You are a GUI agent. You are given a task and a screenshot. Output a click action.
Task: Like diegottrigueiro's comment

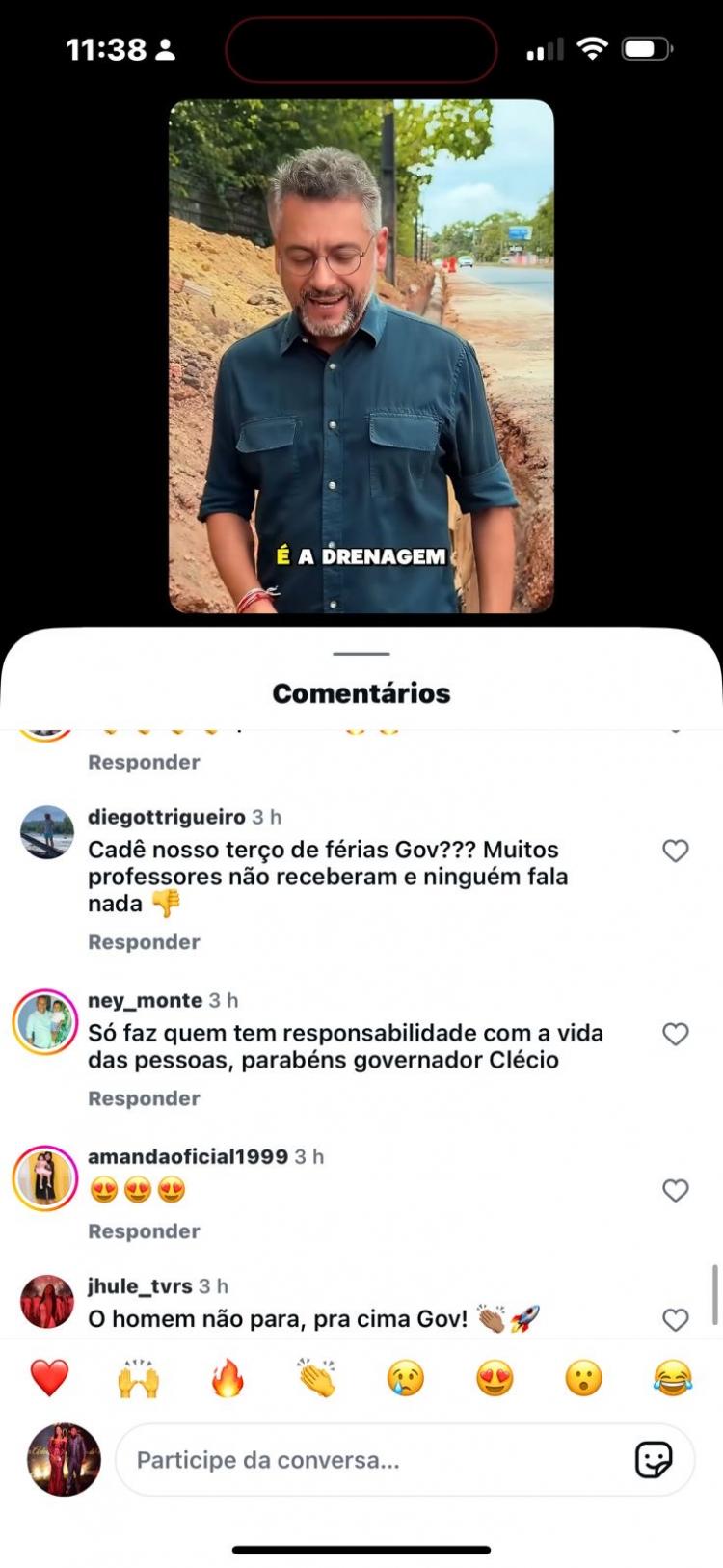(675, 851)
